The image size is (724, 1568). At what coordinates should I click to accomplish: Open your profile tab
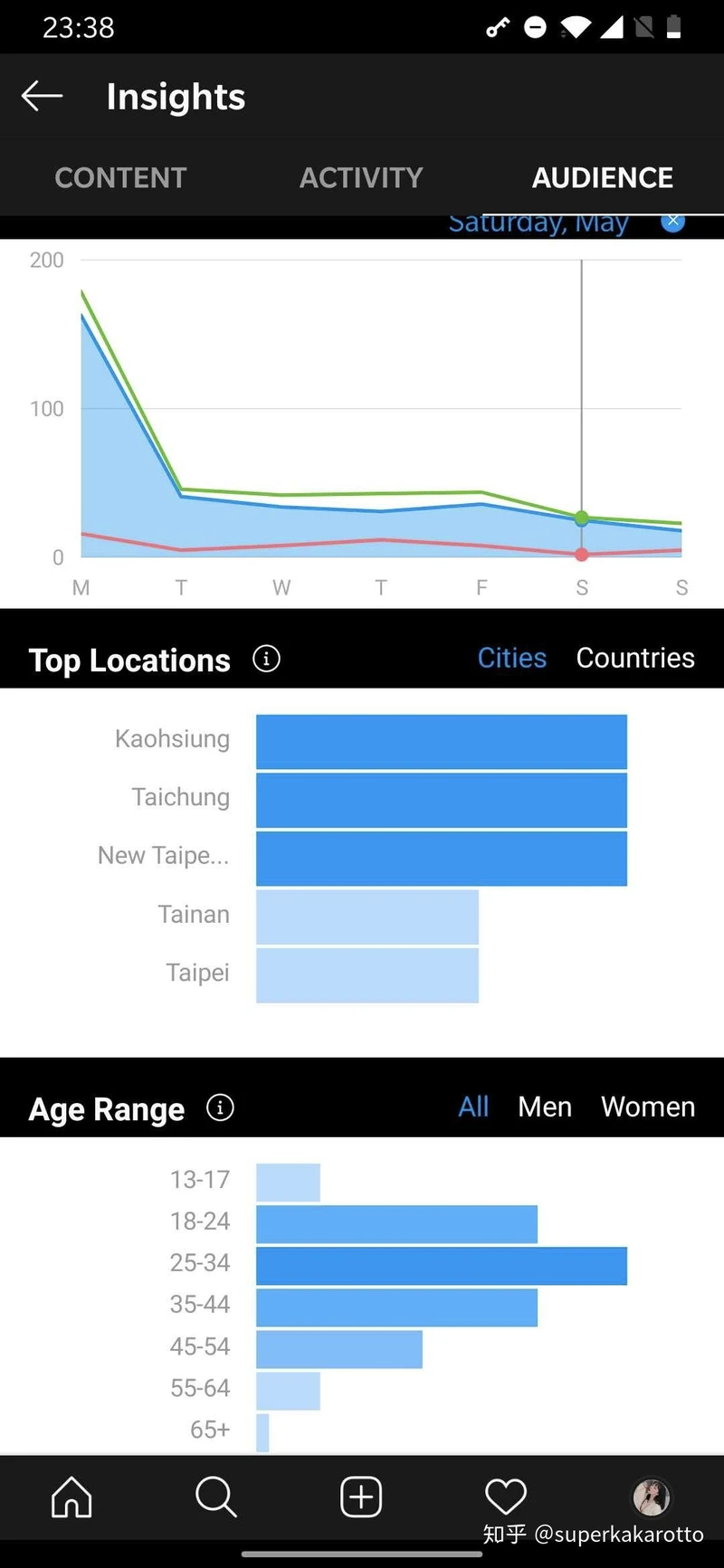651,1497
